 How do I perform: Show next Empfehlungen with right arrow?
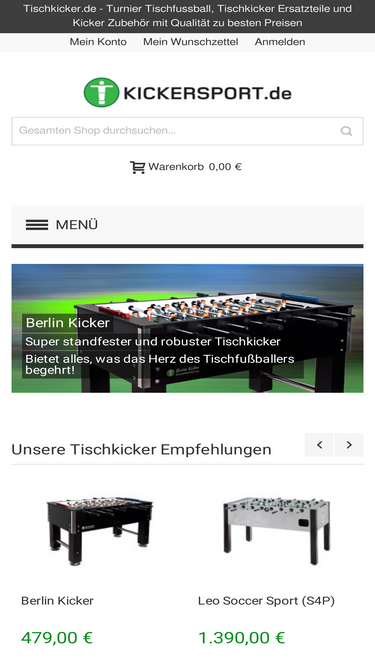point(349,445)
